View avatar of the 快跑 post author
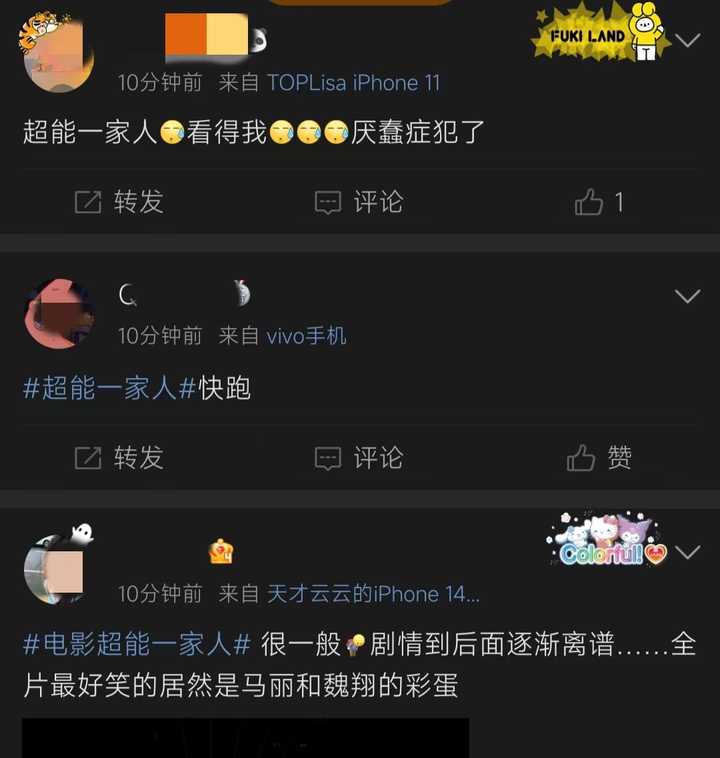The height and width of the screenshot is (758, 720). (x=59, y=314)
